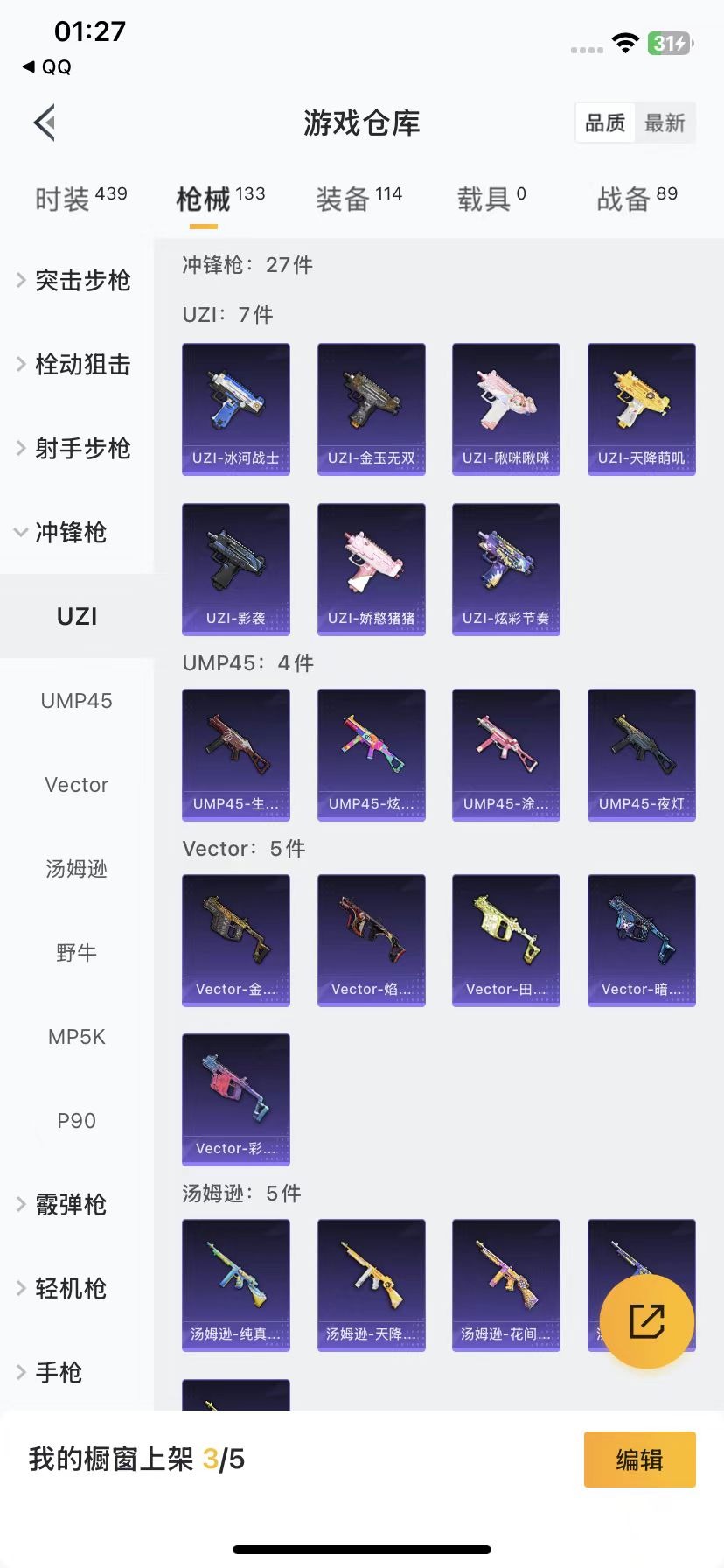Expand the 射手步枪 category
This screenshot has width=724, height=1568.
coord(73,449)
